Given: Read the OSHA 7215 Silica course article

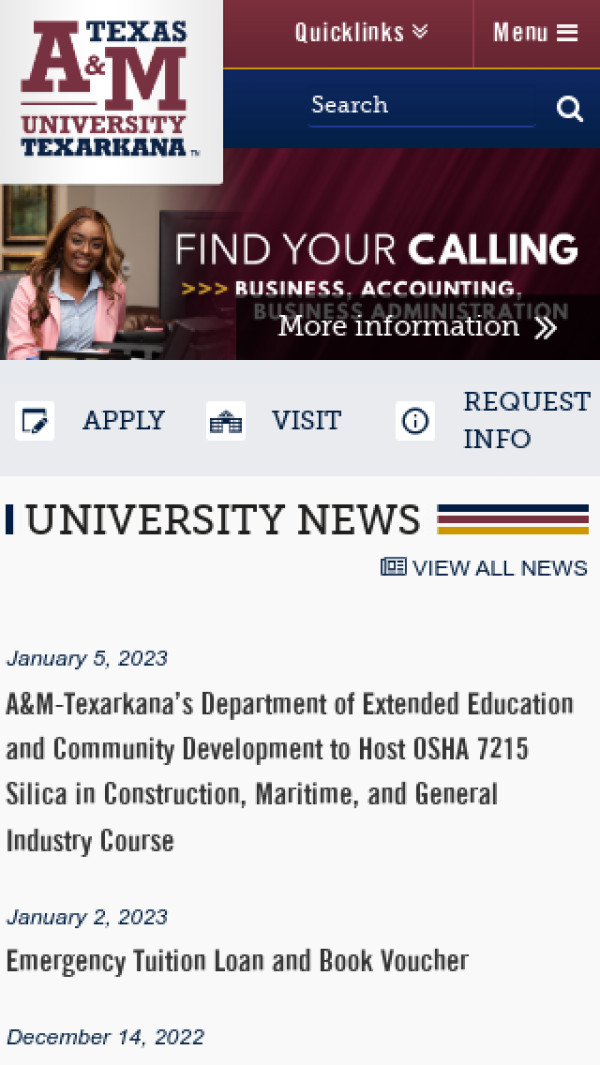Looking at the screenshot, I should point(289,771).
